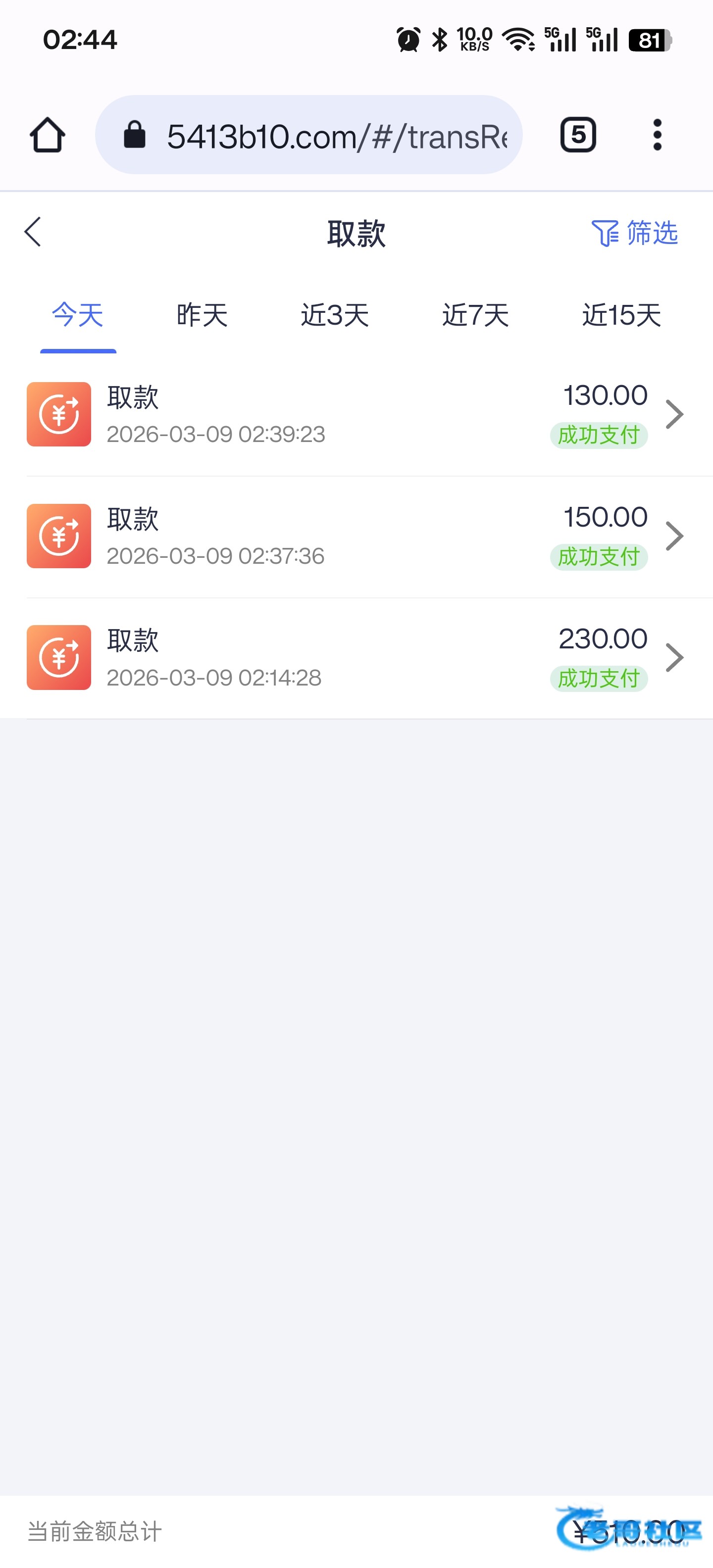713x1568 pixels.
Task: Tap the browser address bar
Action: pyautogui.click(x=308, y=135)
